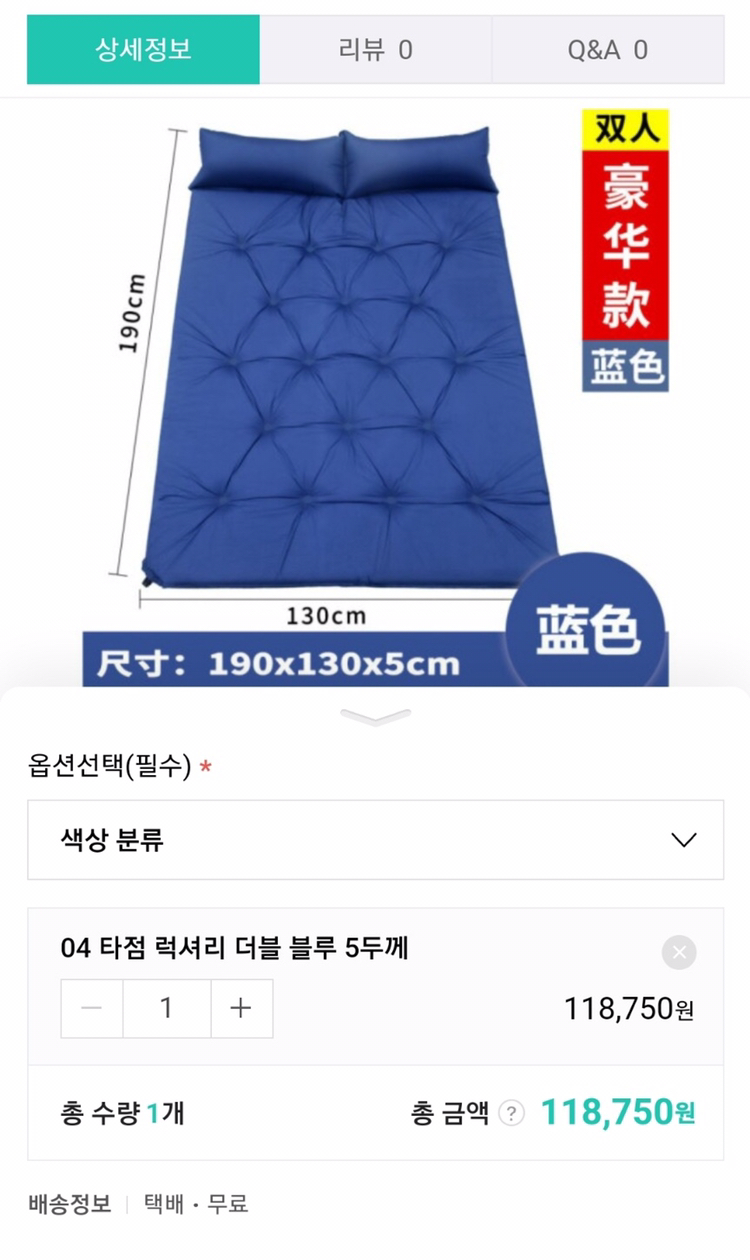The image size is (750, 1260).
Task: Tap the quantity field showing 1
Action: pos(167,1008)
